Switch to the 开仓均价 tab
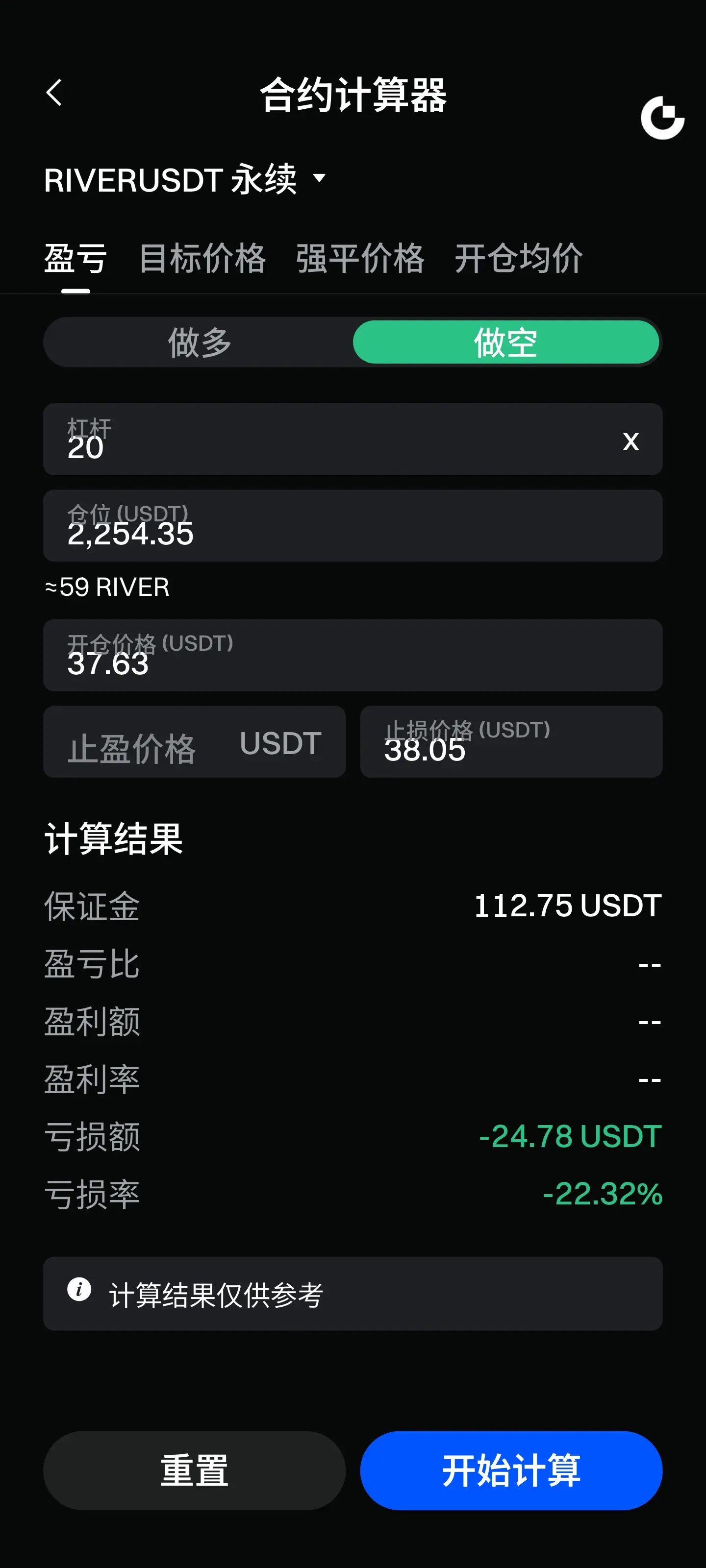 [x=518, y=258]
